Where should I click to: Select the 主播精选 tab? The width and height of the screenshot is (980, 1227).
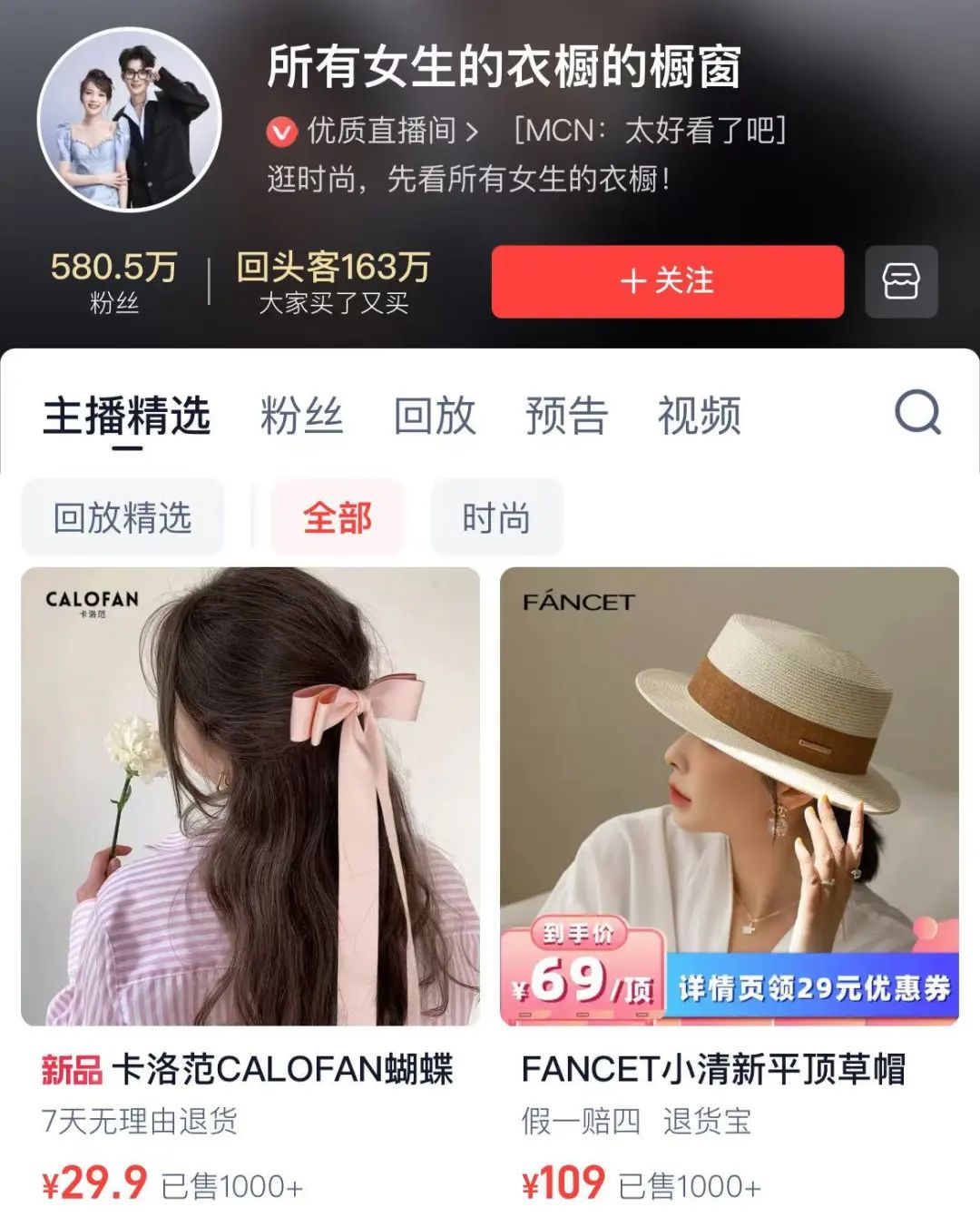(127, 416)
